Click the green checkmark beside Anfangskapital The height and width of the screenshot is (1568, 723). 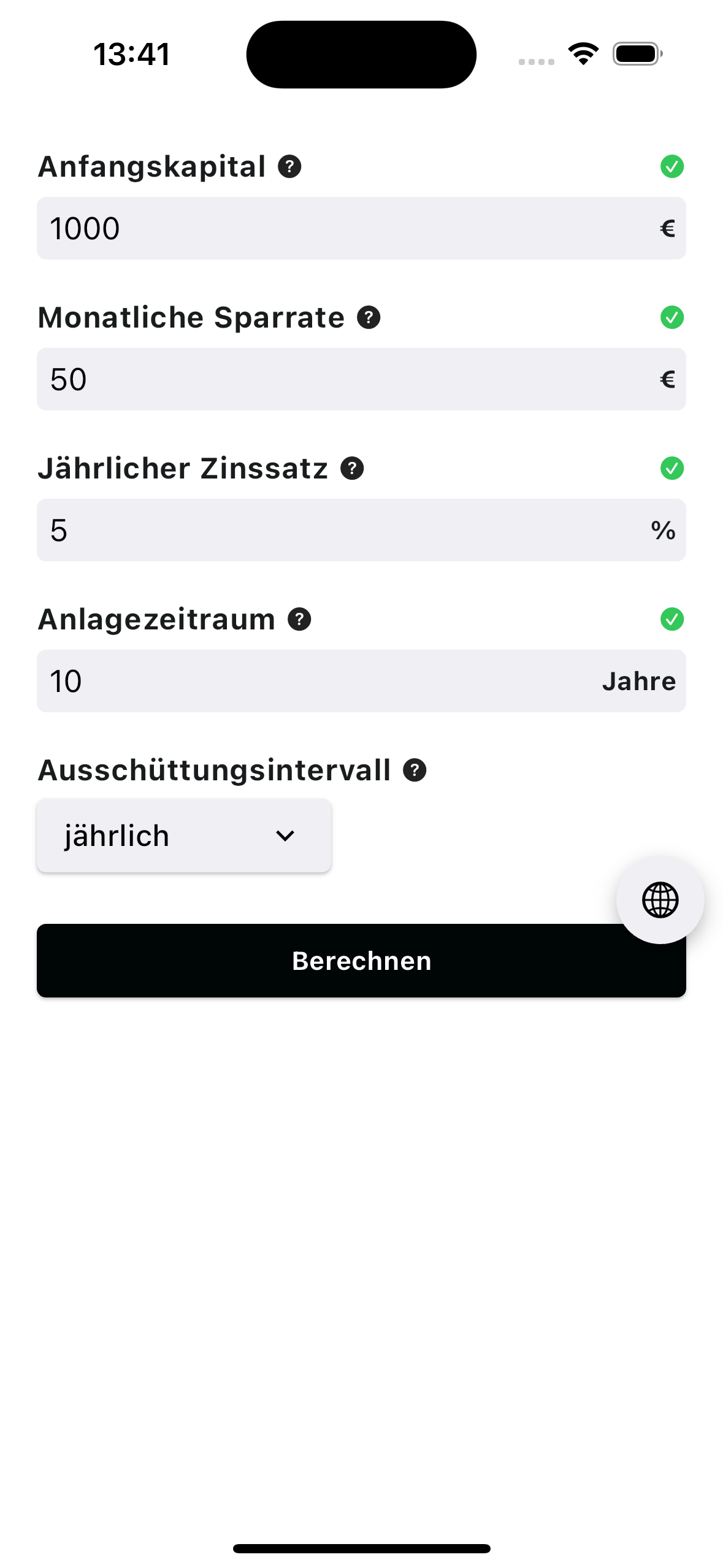pyautogui.click(x=672, y=166)
